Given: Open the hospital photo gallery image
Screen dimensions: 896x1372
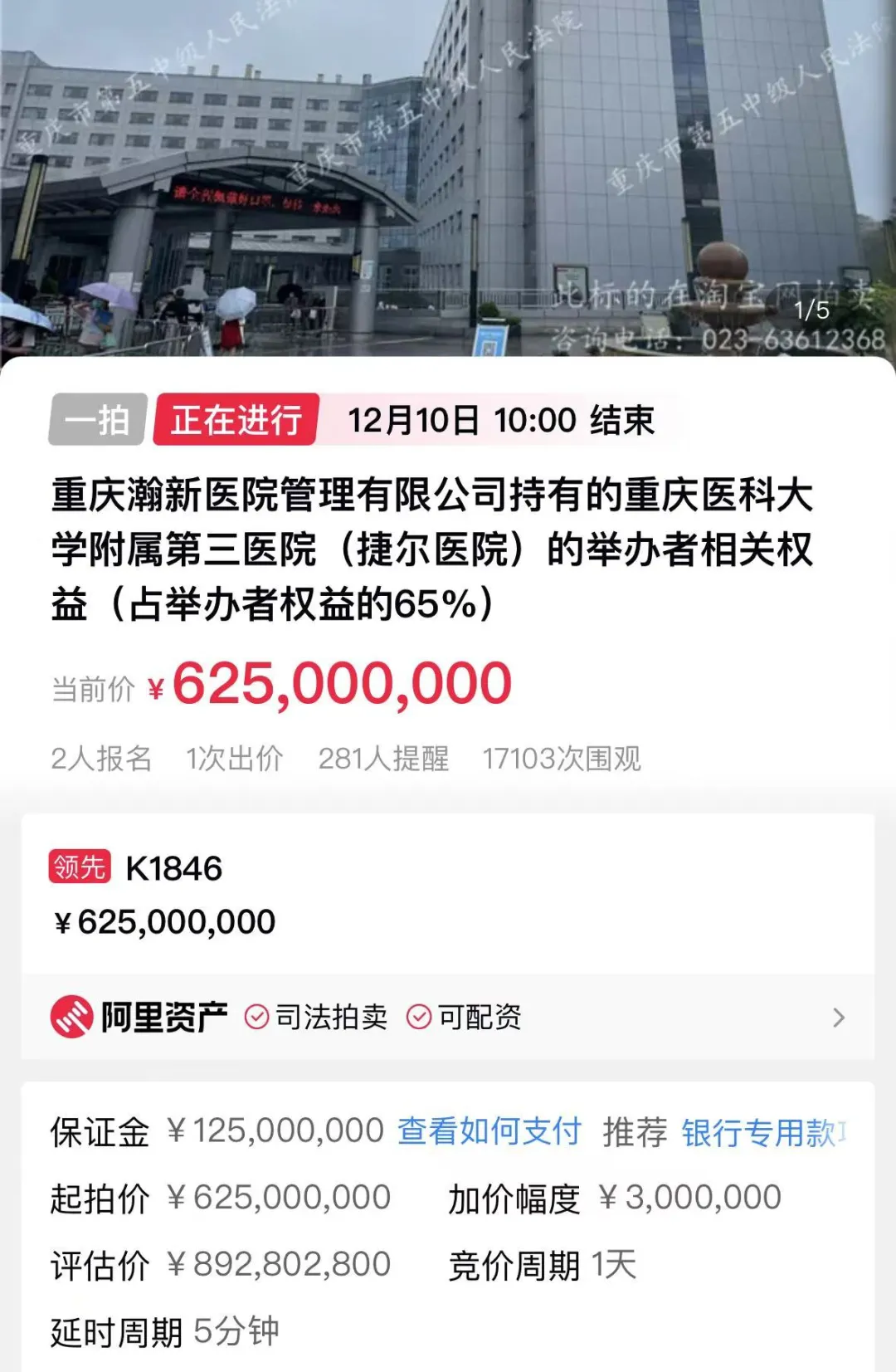Looking at the screenshot, I should [x=448, y=178].
